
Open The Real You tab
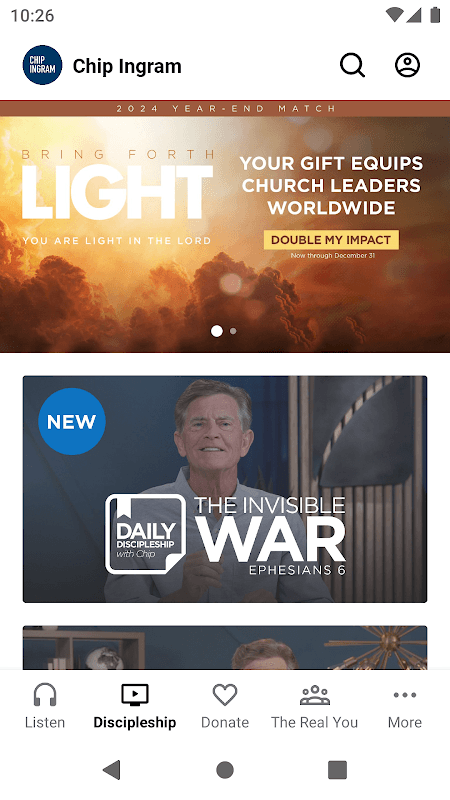pos(314,707)
